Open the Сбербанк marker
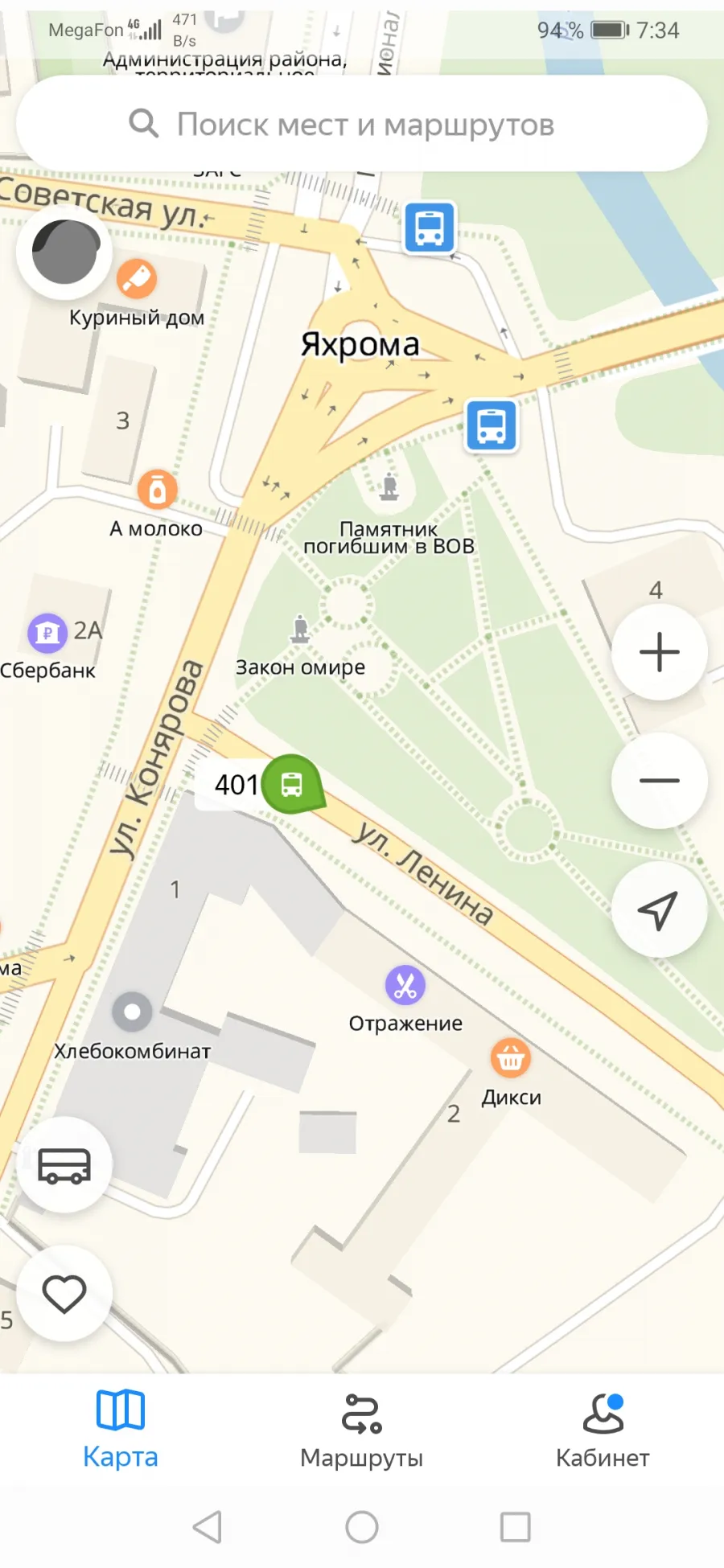Viewport: 724px width, 1568px height. 47,633
